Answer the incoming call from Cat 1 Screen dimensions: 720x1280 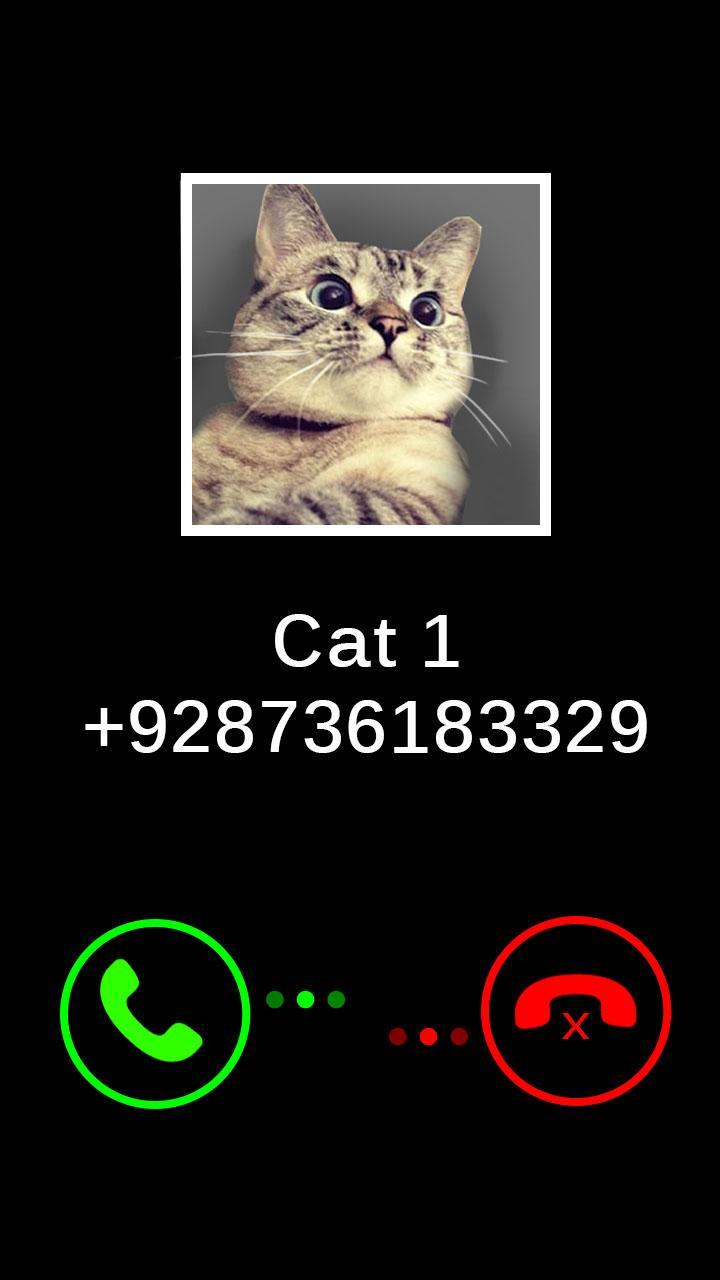pyautogui.click(x=154, y=1012)
